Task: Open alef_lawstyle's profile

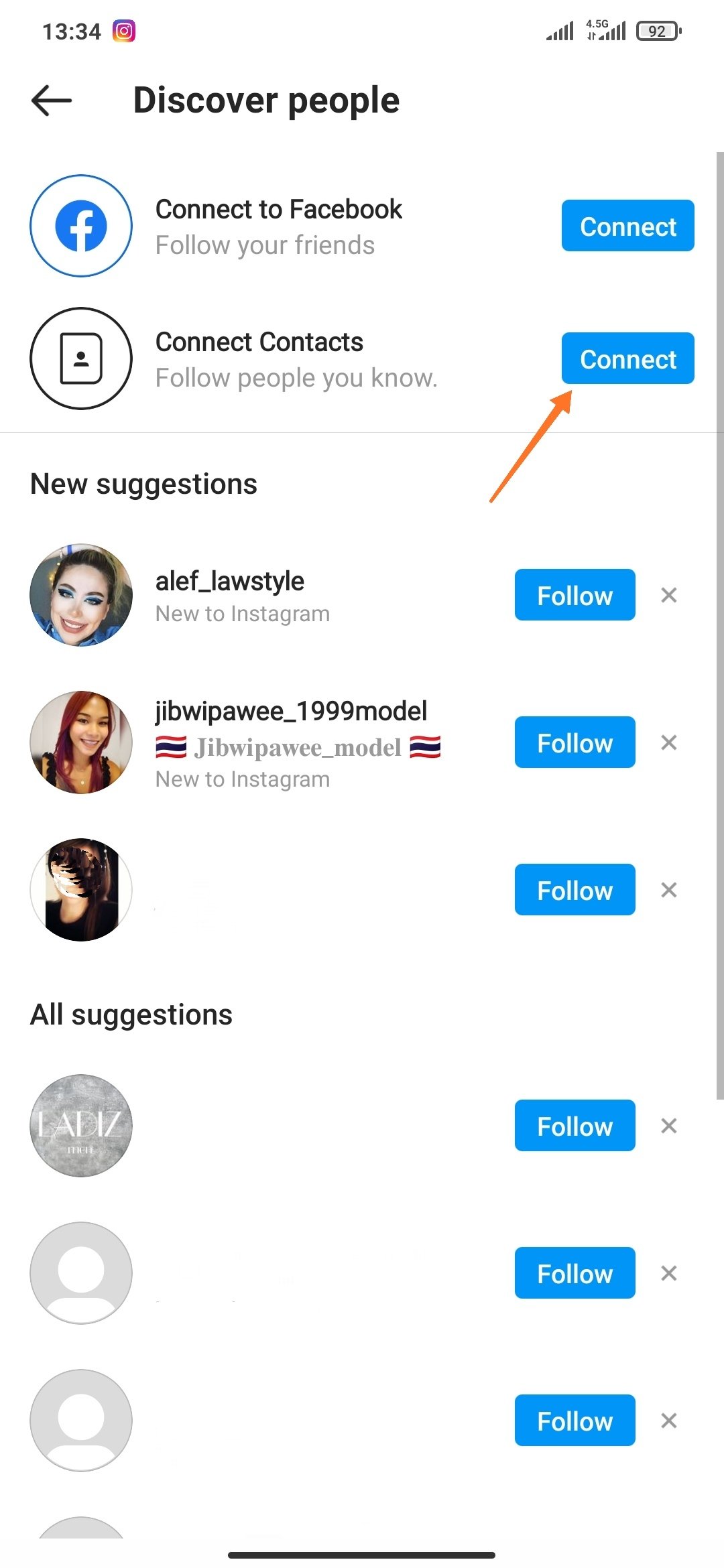Action: [229, 582]
